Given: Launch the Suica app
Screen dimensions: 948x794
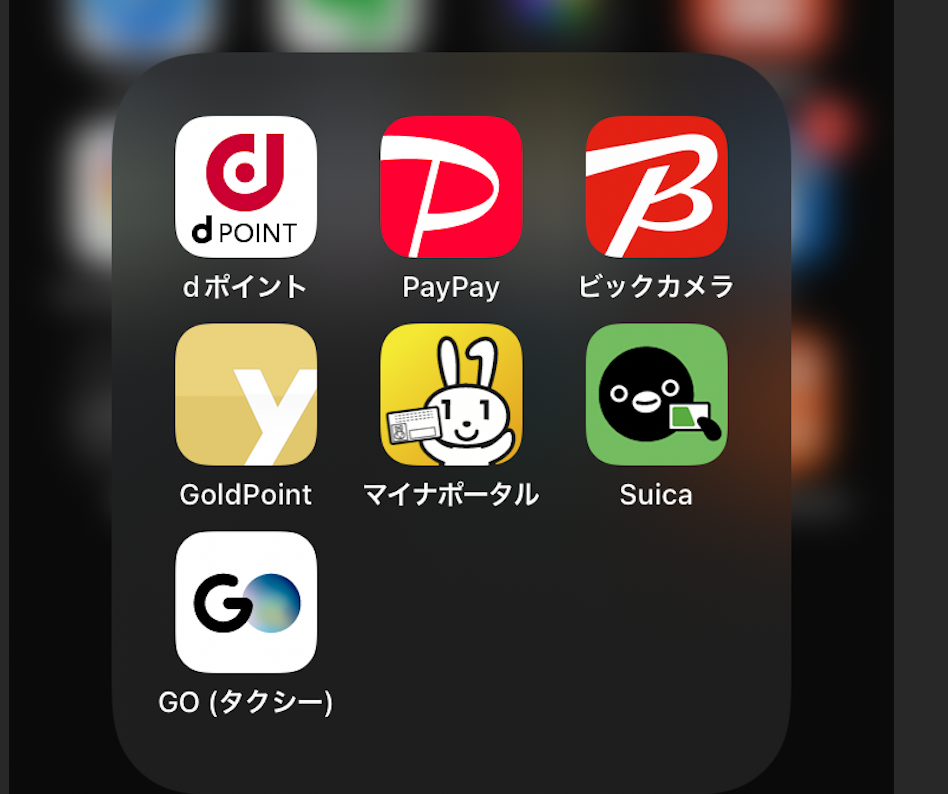Looking at the screenshot, I should tap(656, 395).
